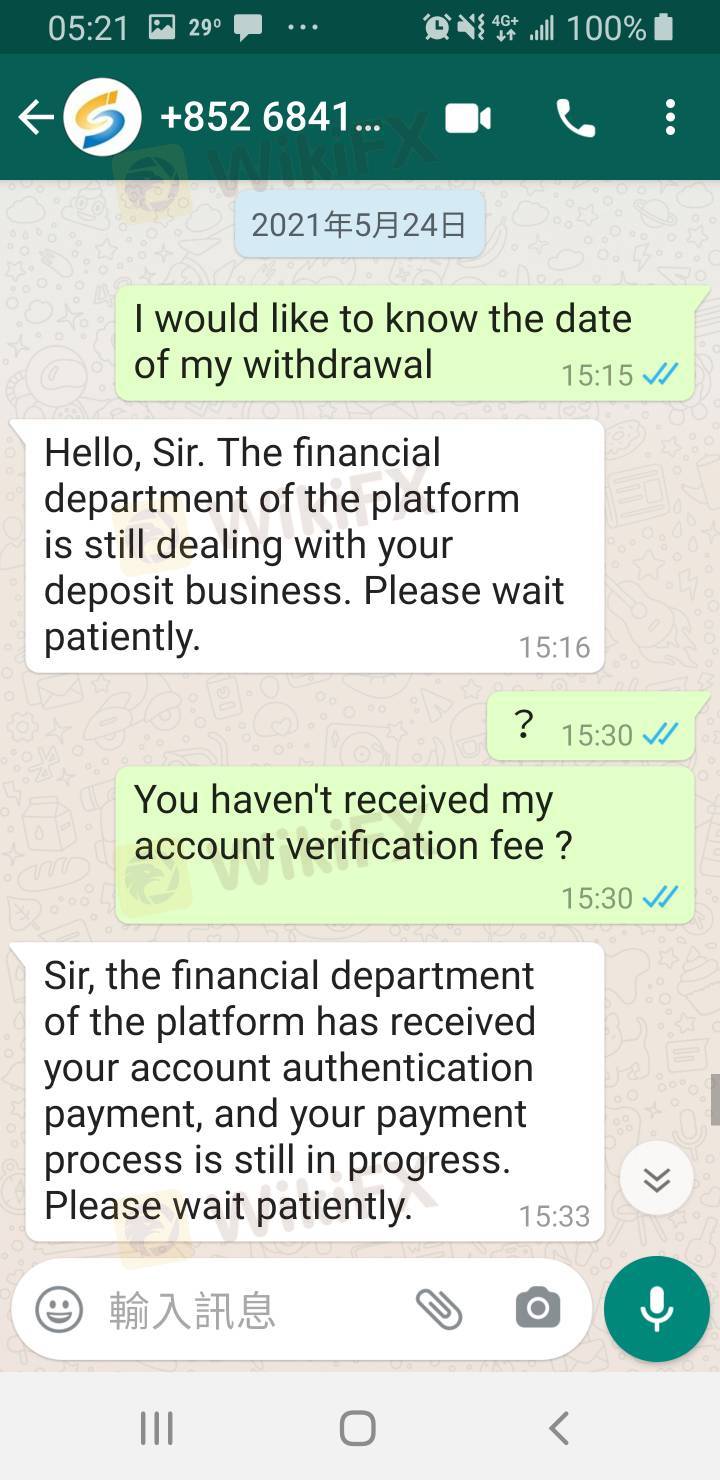Record a voice message
The image size is (720, 1480).
656,1309
